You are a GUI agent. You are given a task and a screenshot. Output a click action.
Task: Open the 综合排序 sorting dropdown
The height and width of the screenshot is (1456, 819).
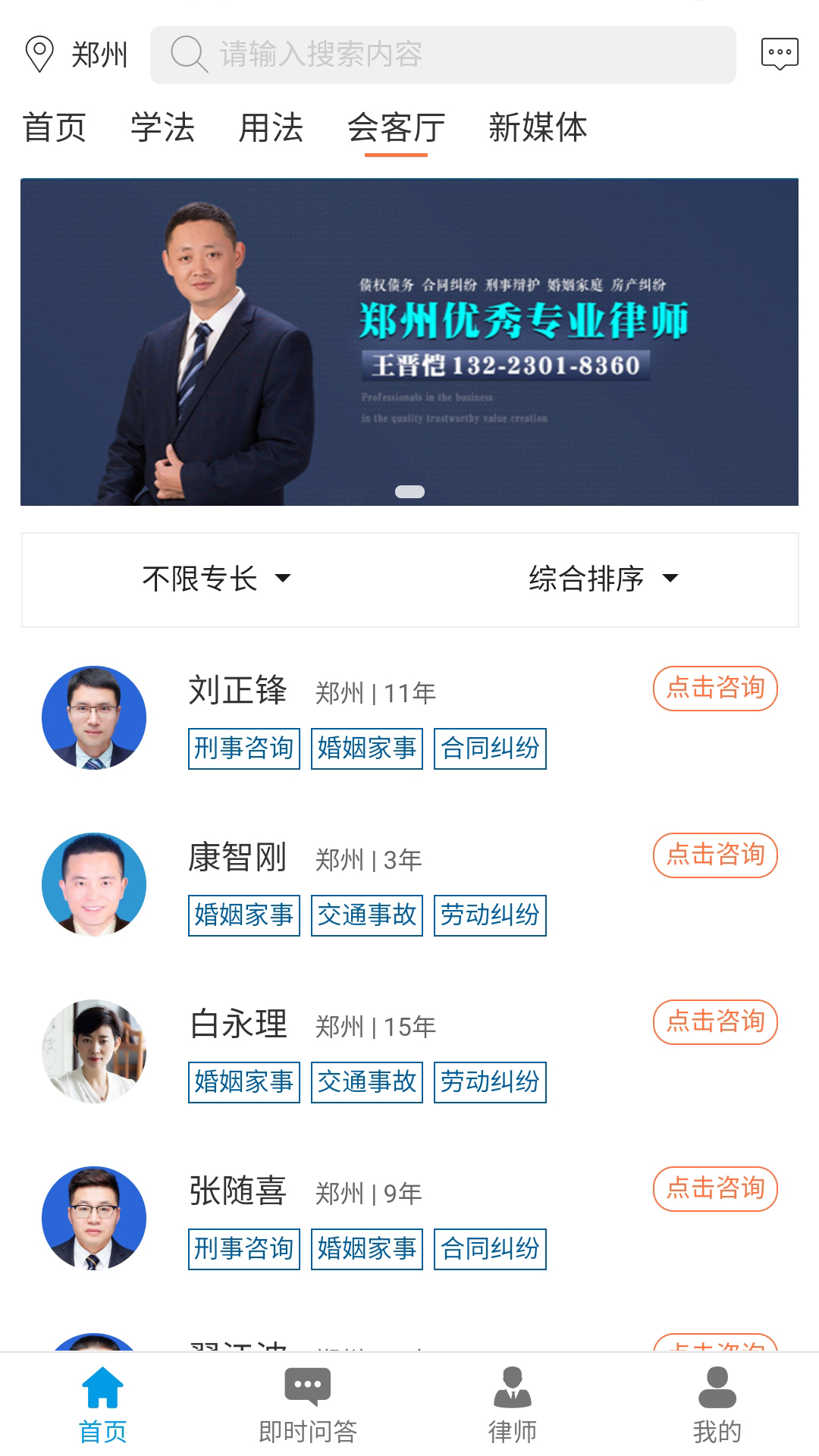coord(601,579)
